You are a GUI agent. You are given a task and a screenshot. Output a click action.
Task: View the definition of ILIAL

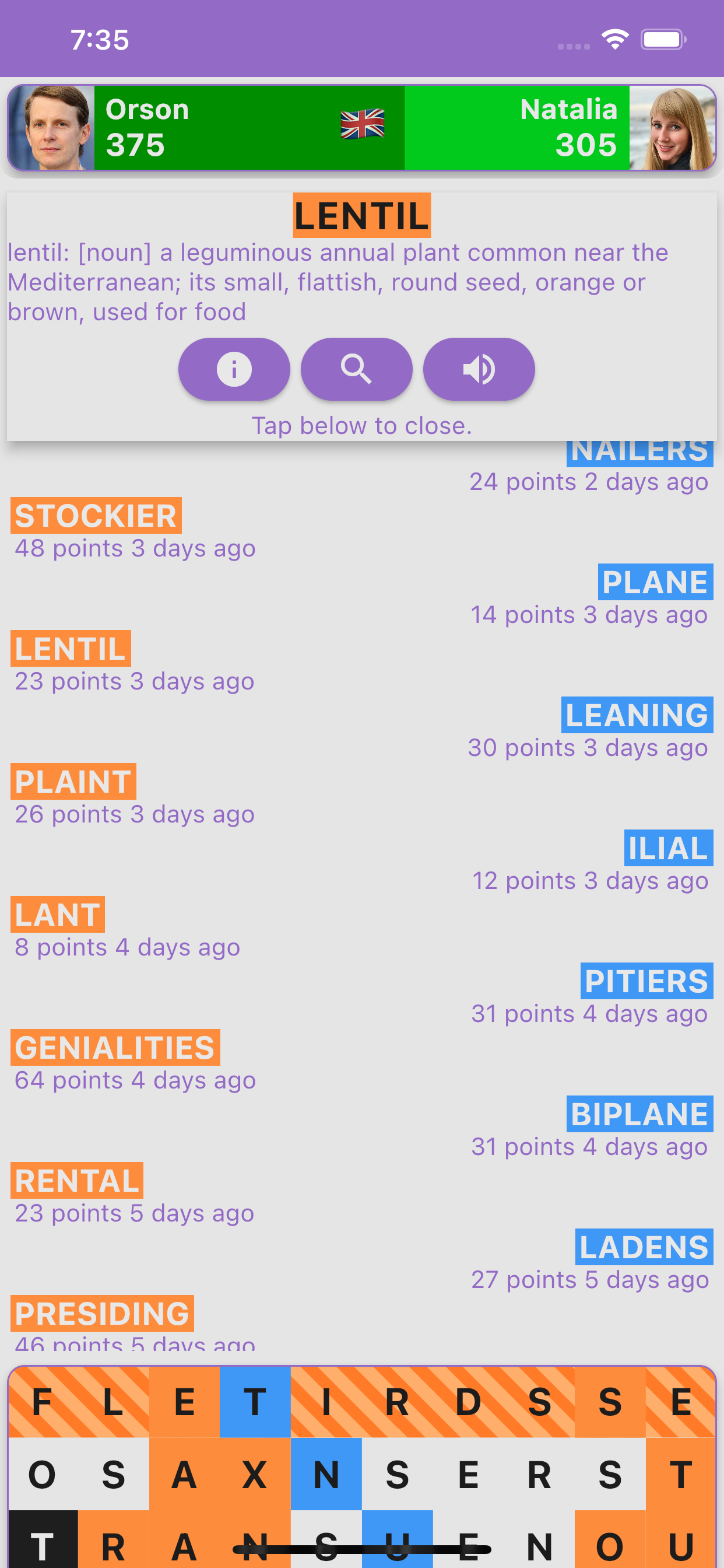(x=668, y=848)
